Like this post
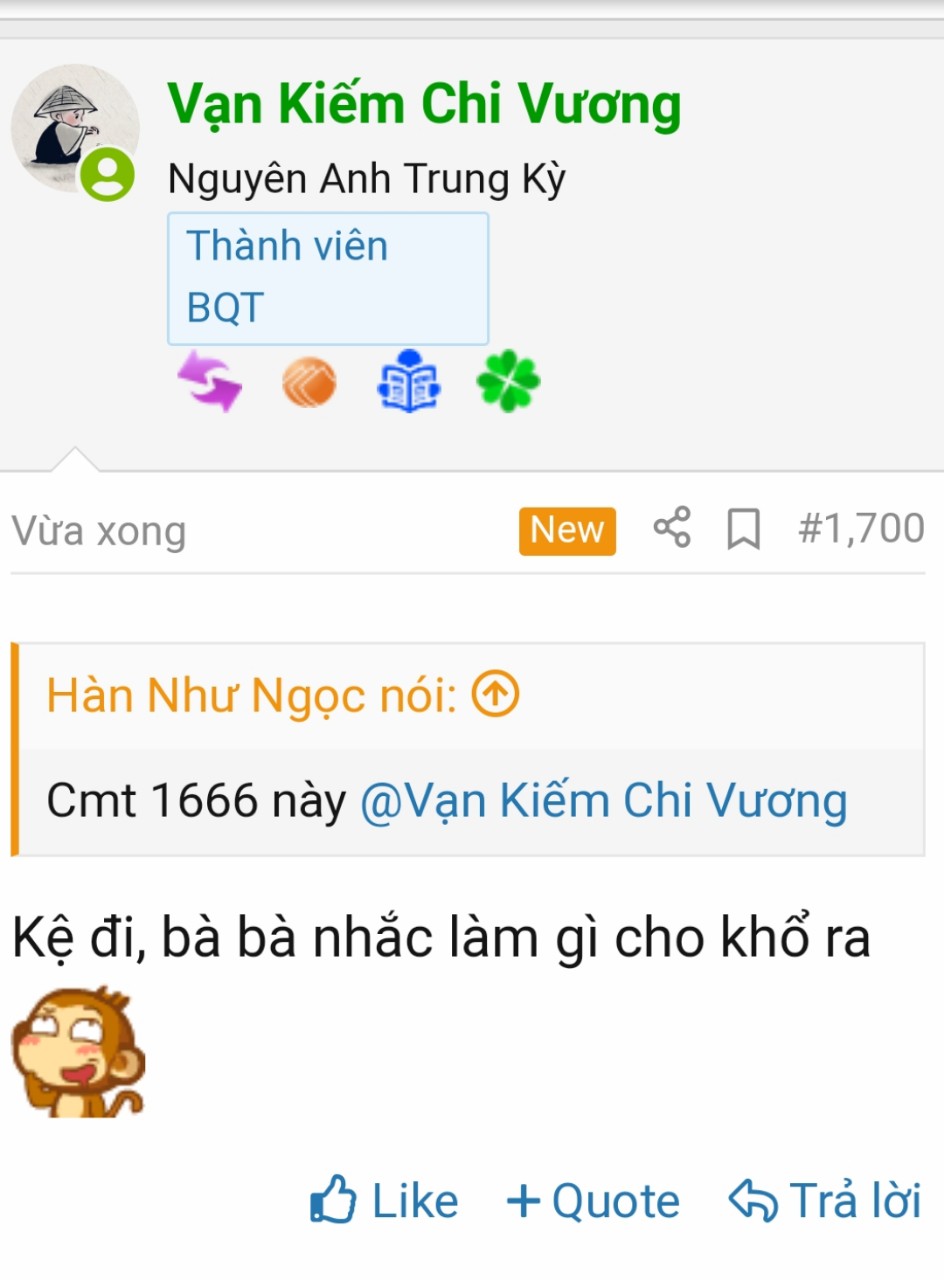Screen dimensions: 944x1280 coord(385,1200)
